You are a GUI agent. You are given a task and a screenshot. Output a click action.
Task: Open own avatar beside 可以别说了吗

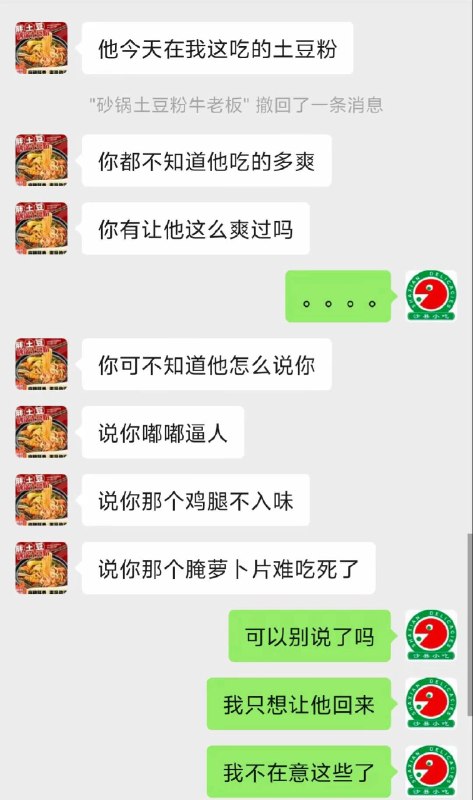pyautogui.click(x=431, y=636)
